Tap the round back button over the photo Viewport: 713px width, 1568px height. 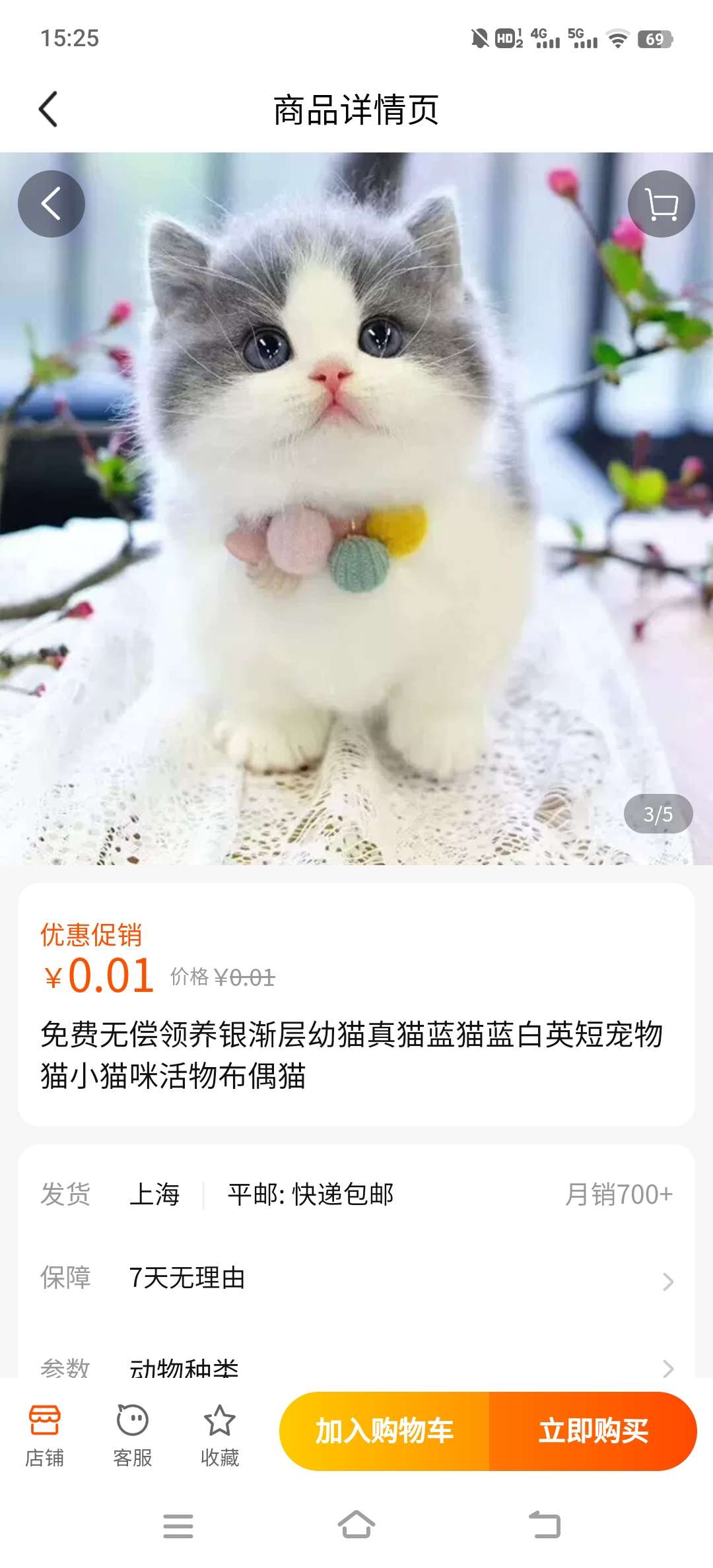tap(51, 203)
